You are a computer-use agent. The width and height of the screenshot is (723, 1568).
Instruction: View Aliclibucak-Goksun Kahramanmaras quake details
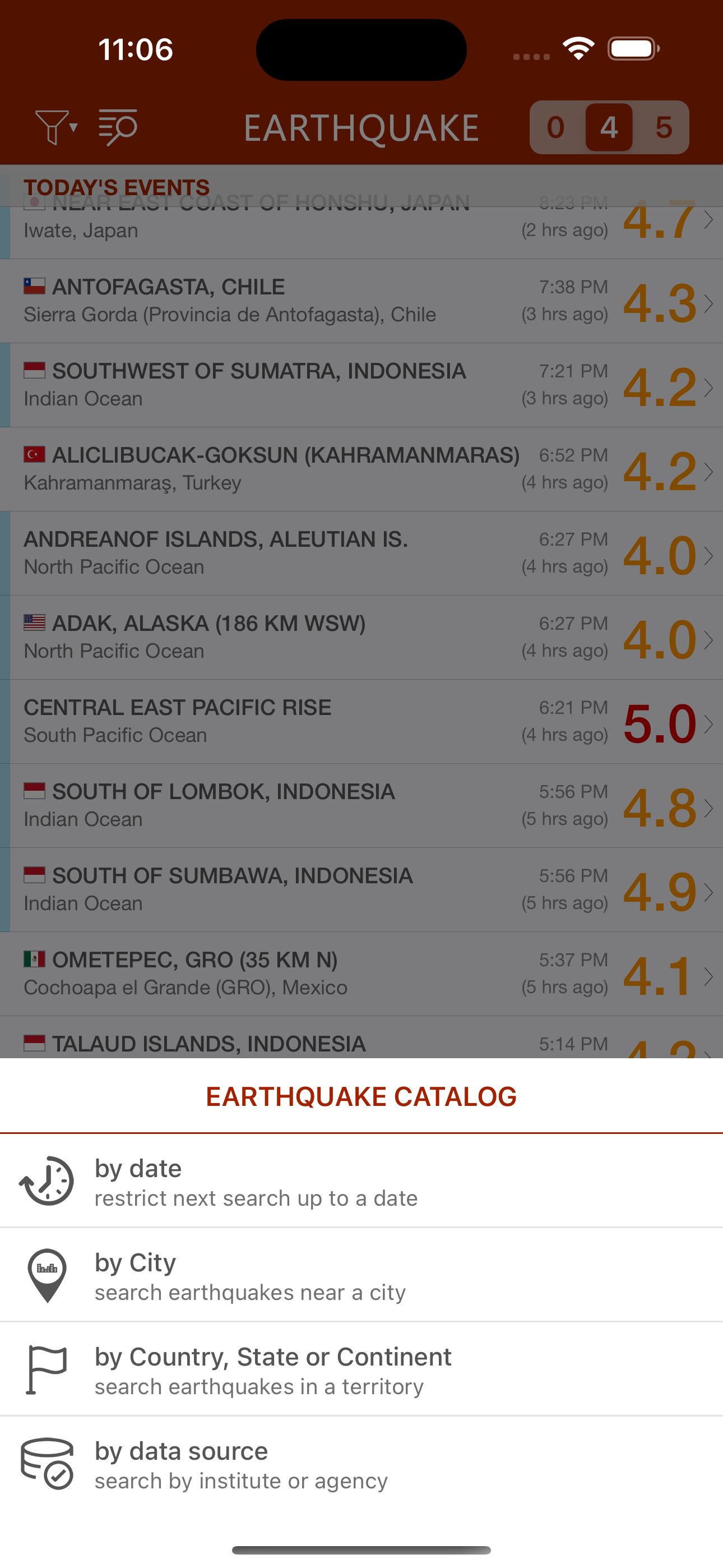click(x=361, y=469)
